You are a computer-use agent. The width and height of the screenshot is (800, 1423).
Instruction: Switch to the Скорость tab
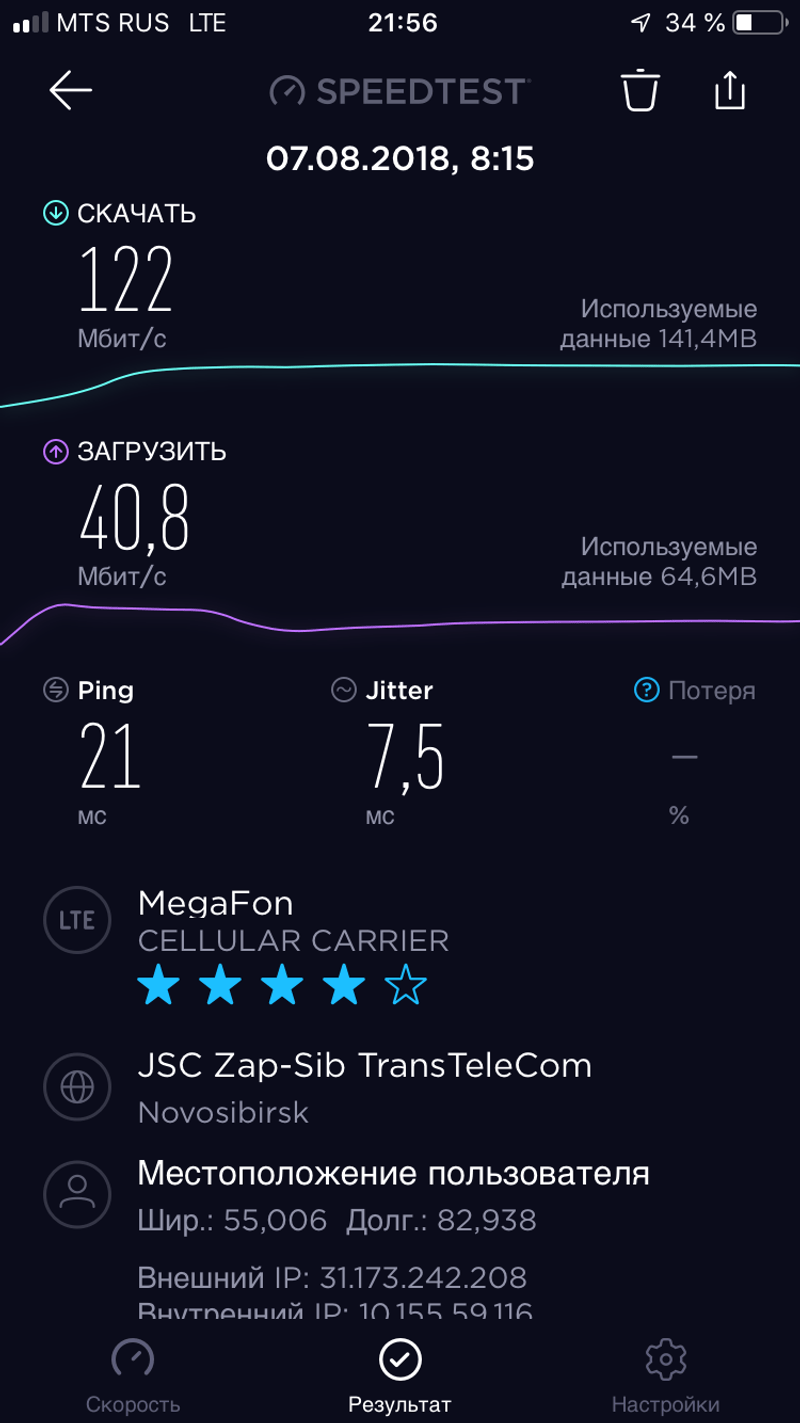[133, 1376]
